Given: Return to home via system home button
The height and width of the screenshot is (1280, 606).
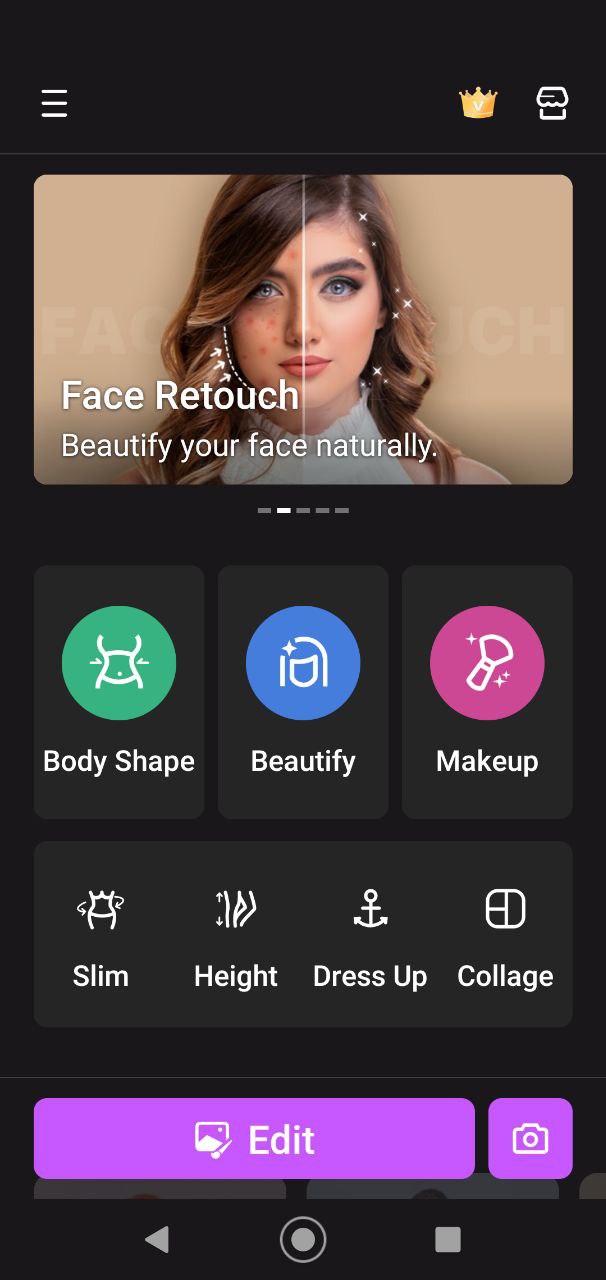Looking at the screenshot, I should (303, 1240).
